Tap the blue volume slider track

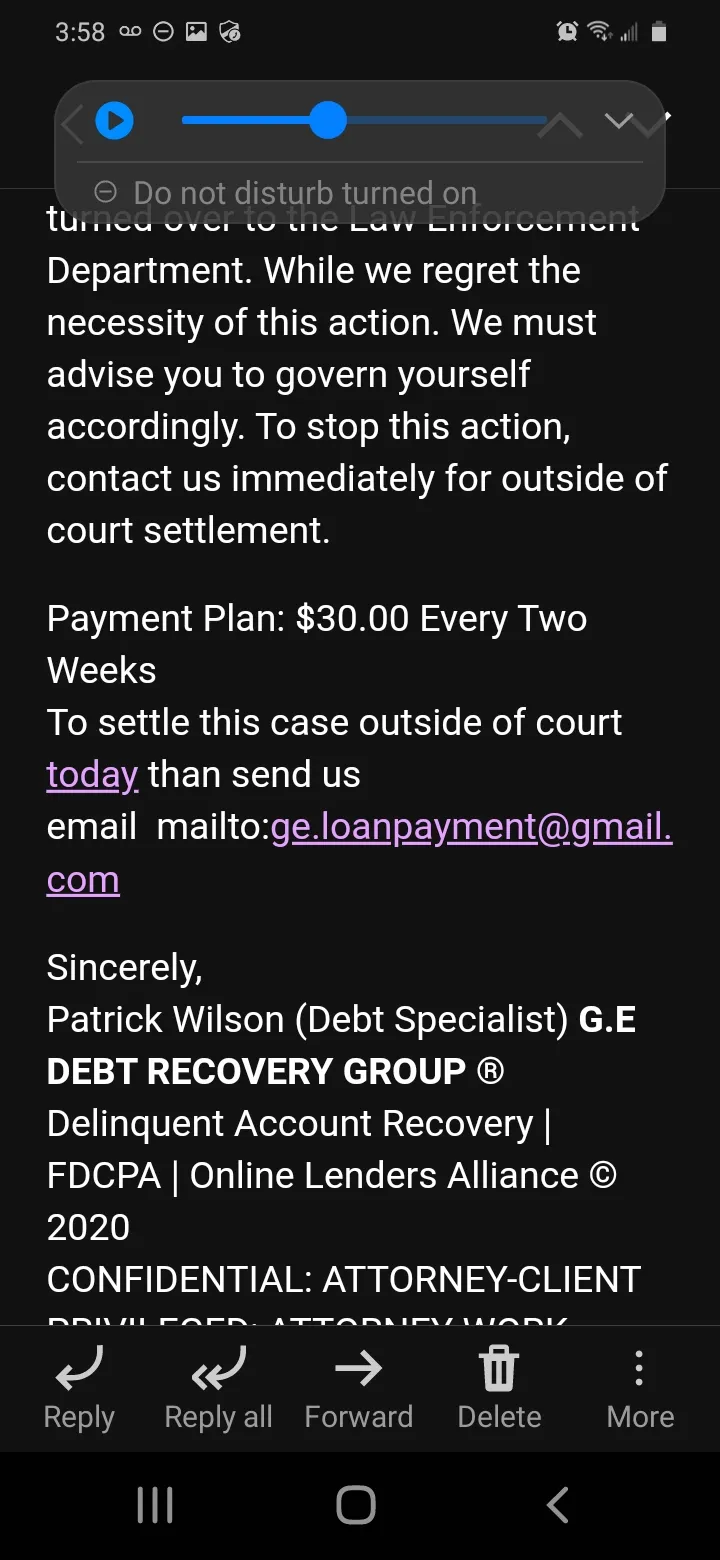365,122
